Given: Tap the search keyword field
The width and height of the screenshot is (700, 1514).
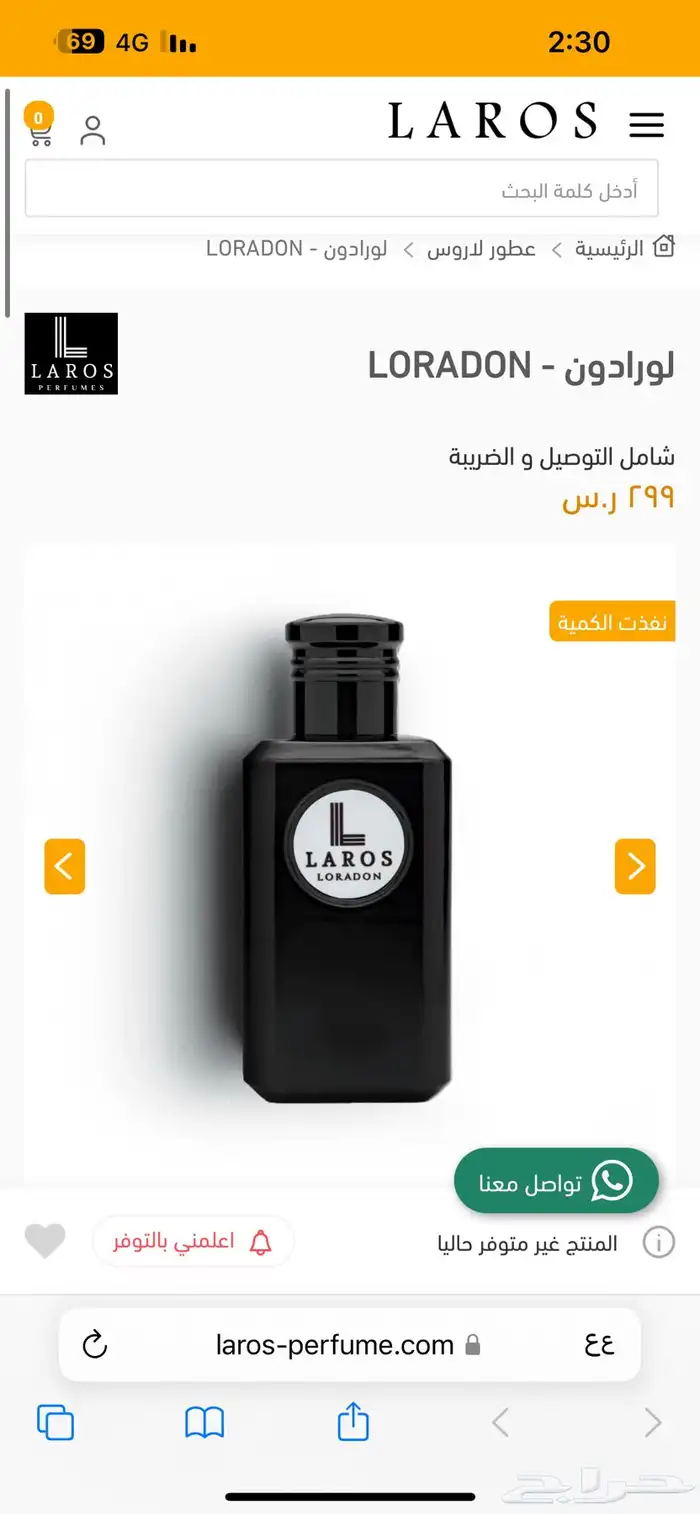Looking at the screenshot, I should (x=341, y=188).
